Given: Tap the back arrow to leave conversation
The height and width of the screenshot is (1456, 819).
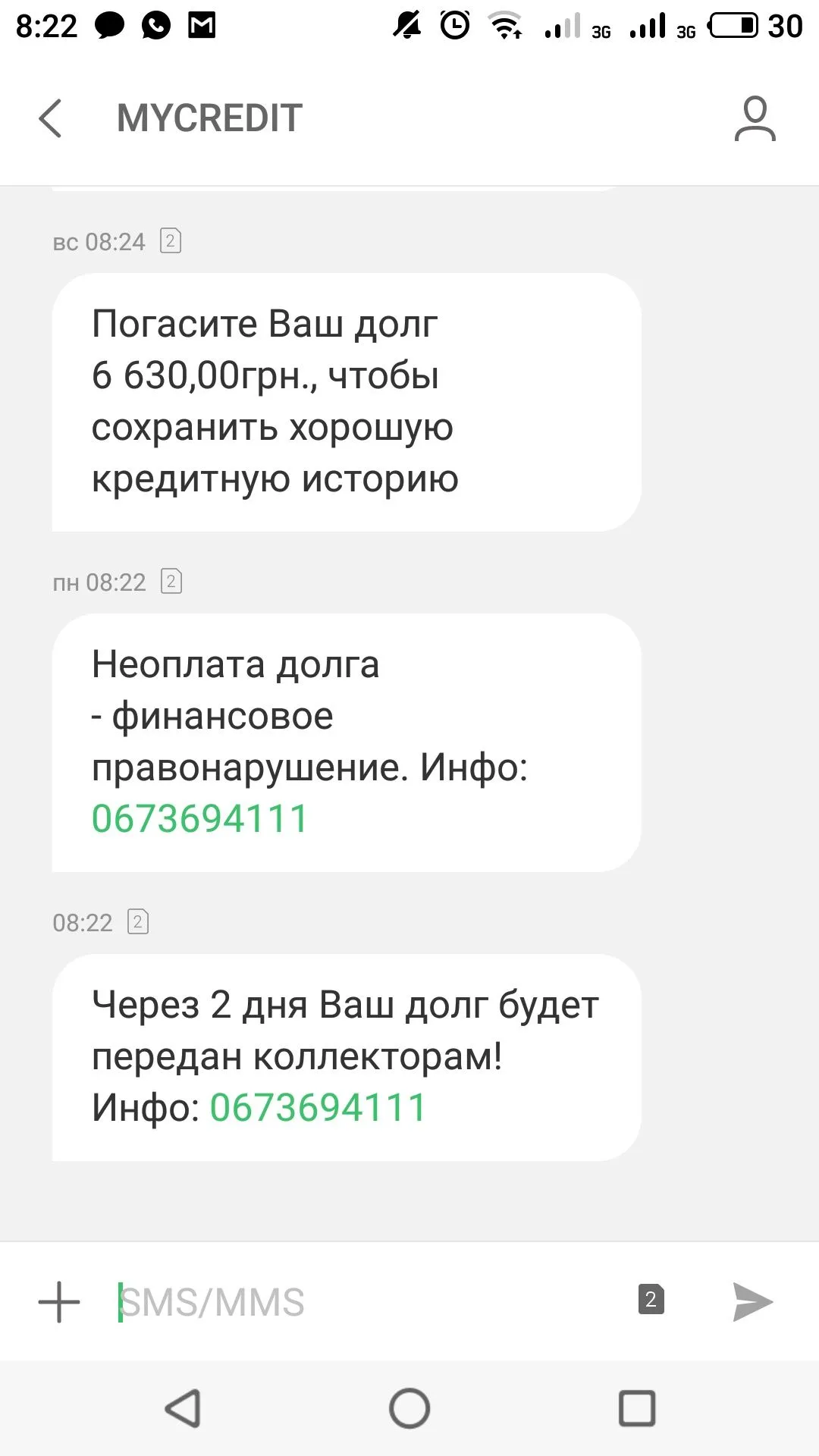Looking at the screenshot, I should pos(52,119).
